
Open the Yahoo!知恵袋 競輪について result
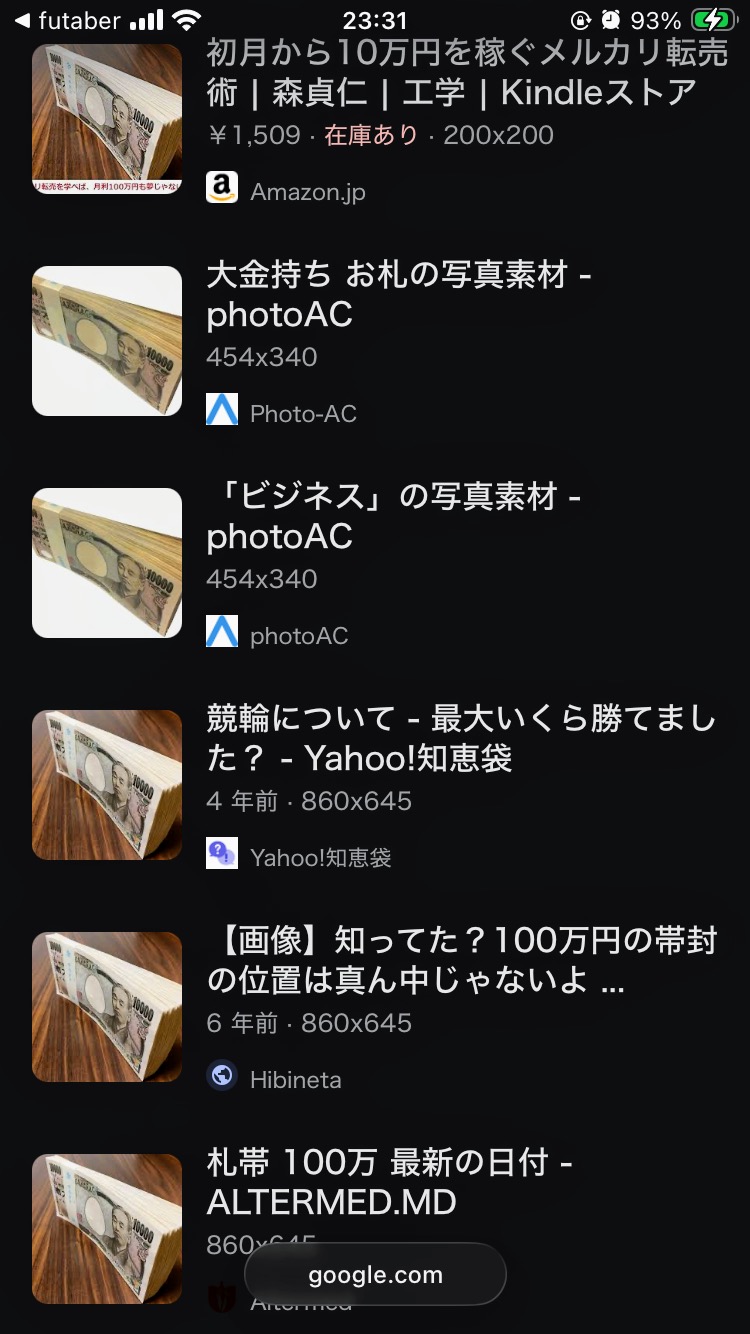point(460,738)
